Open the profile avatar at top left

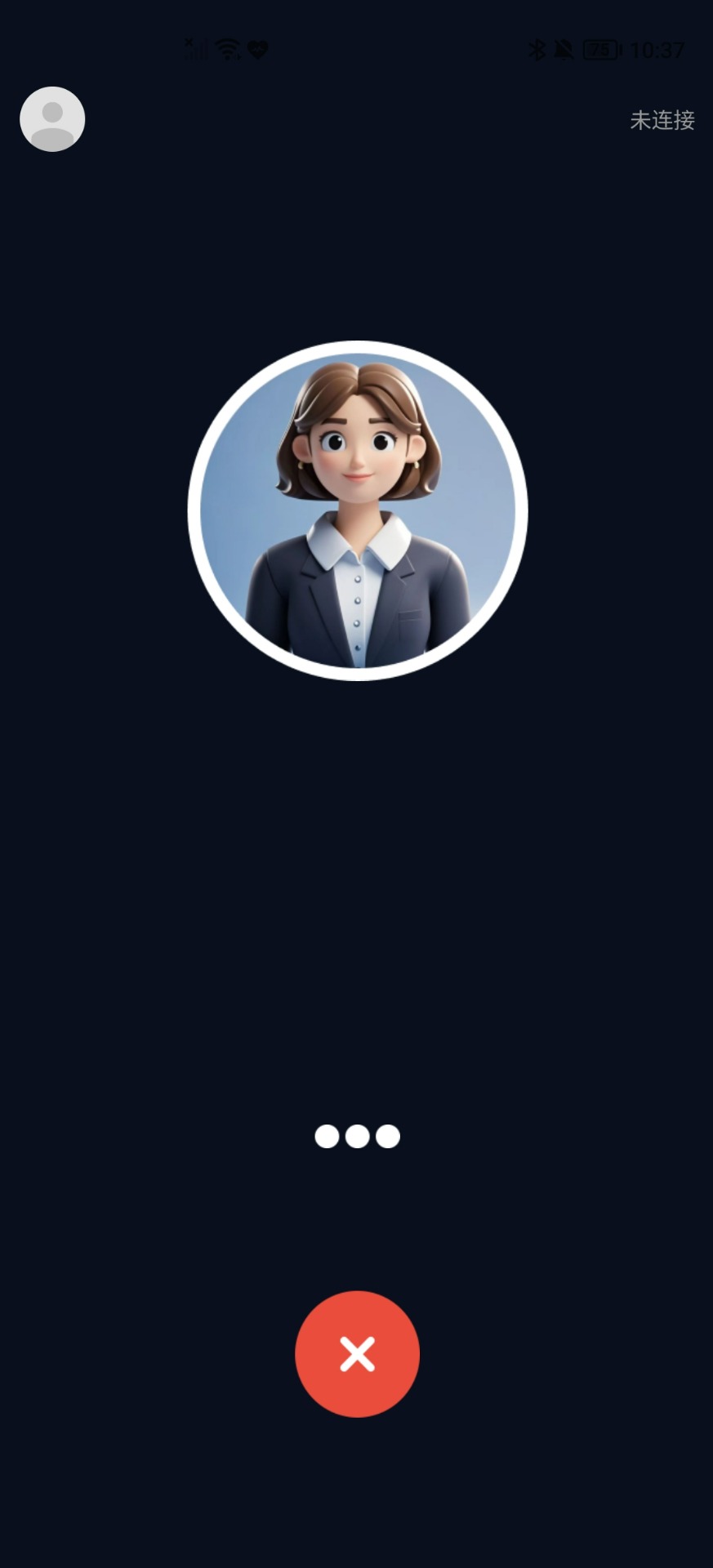click(x=52, y=119)
